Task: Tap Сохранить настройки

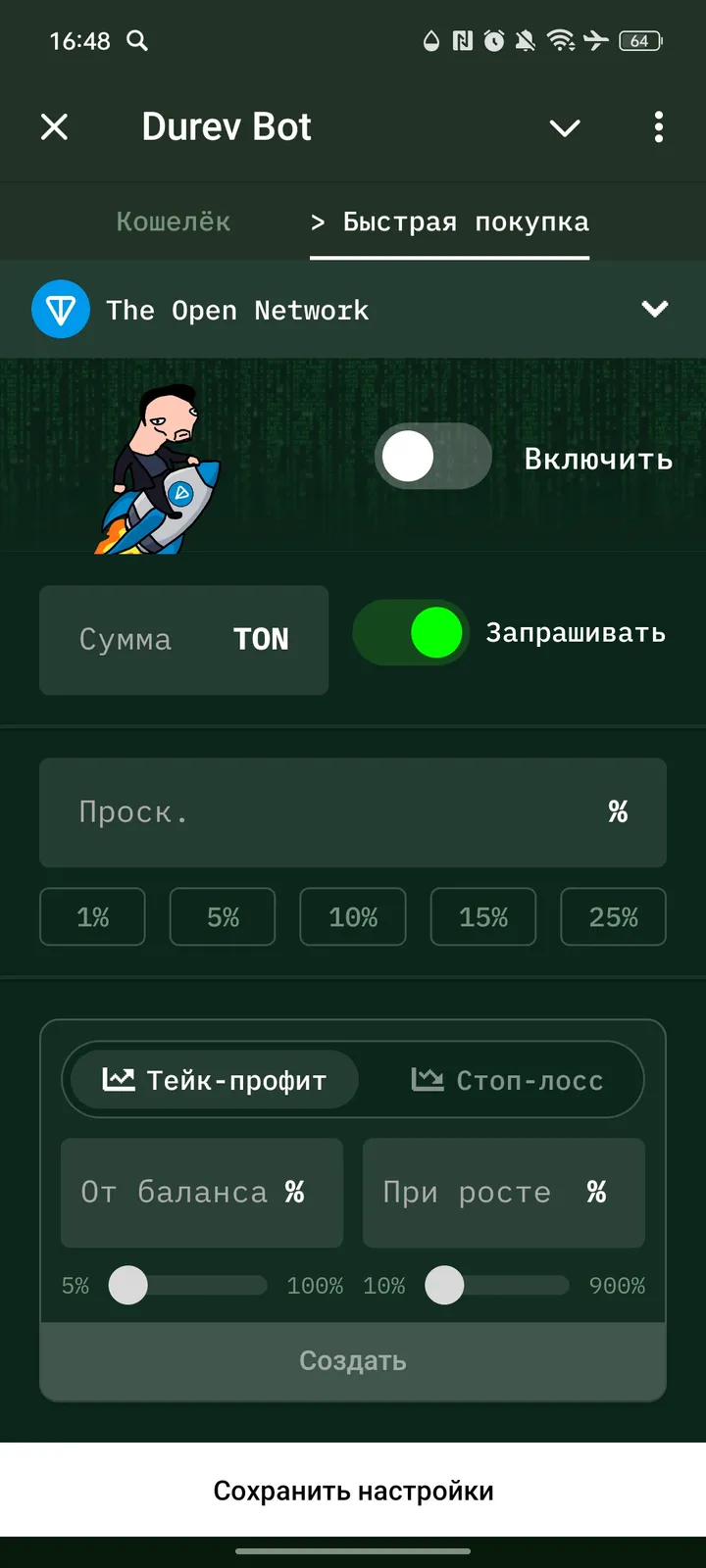Action: pyautogui.click(x=353, y=1490)
